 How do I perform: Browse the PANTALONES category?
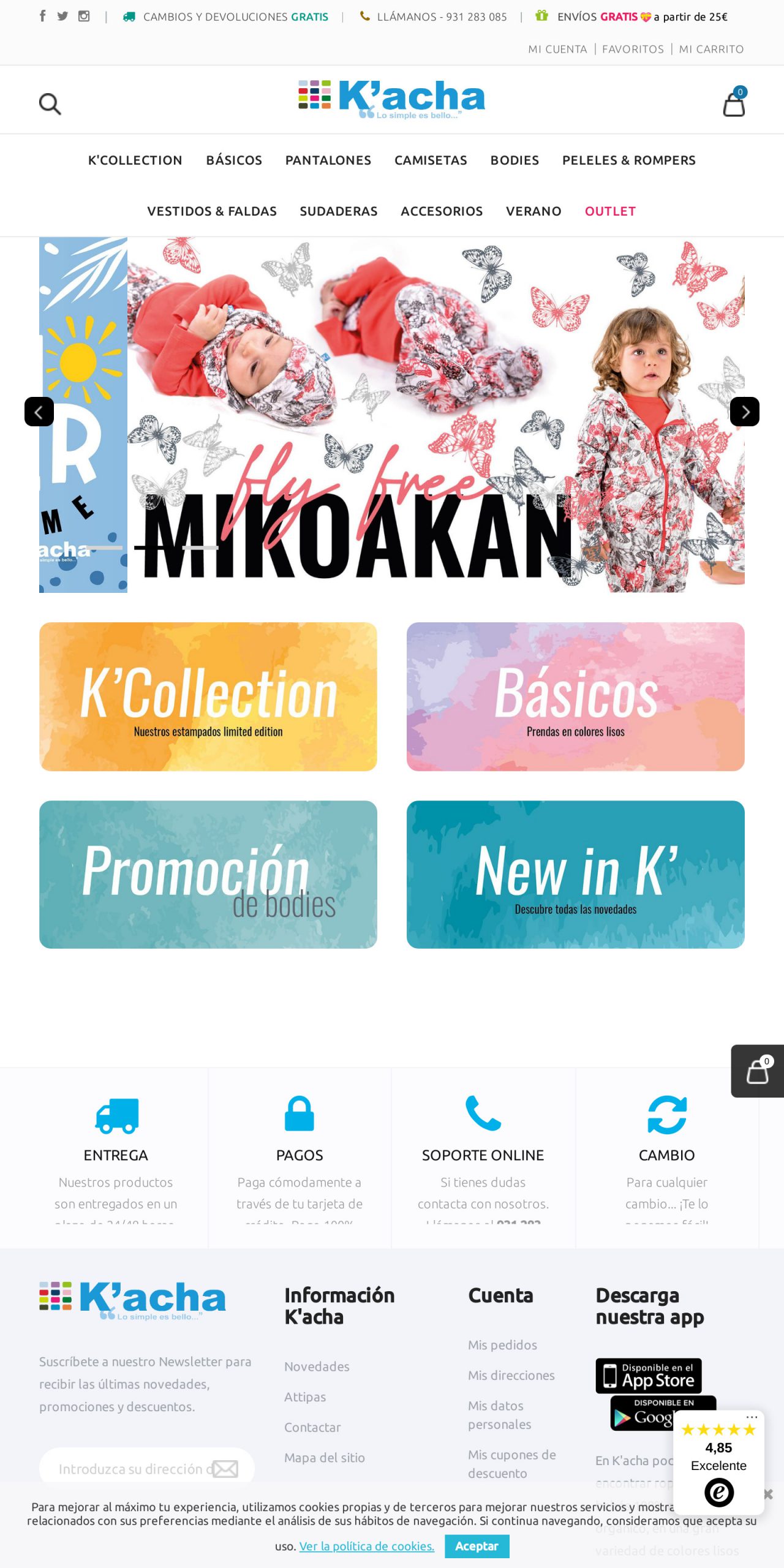click(328, 160)
